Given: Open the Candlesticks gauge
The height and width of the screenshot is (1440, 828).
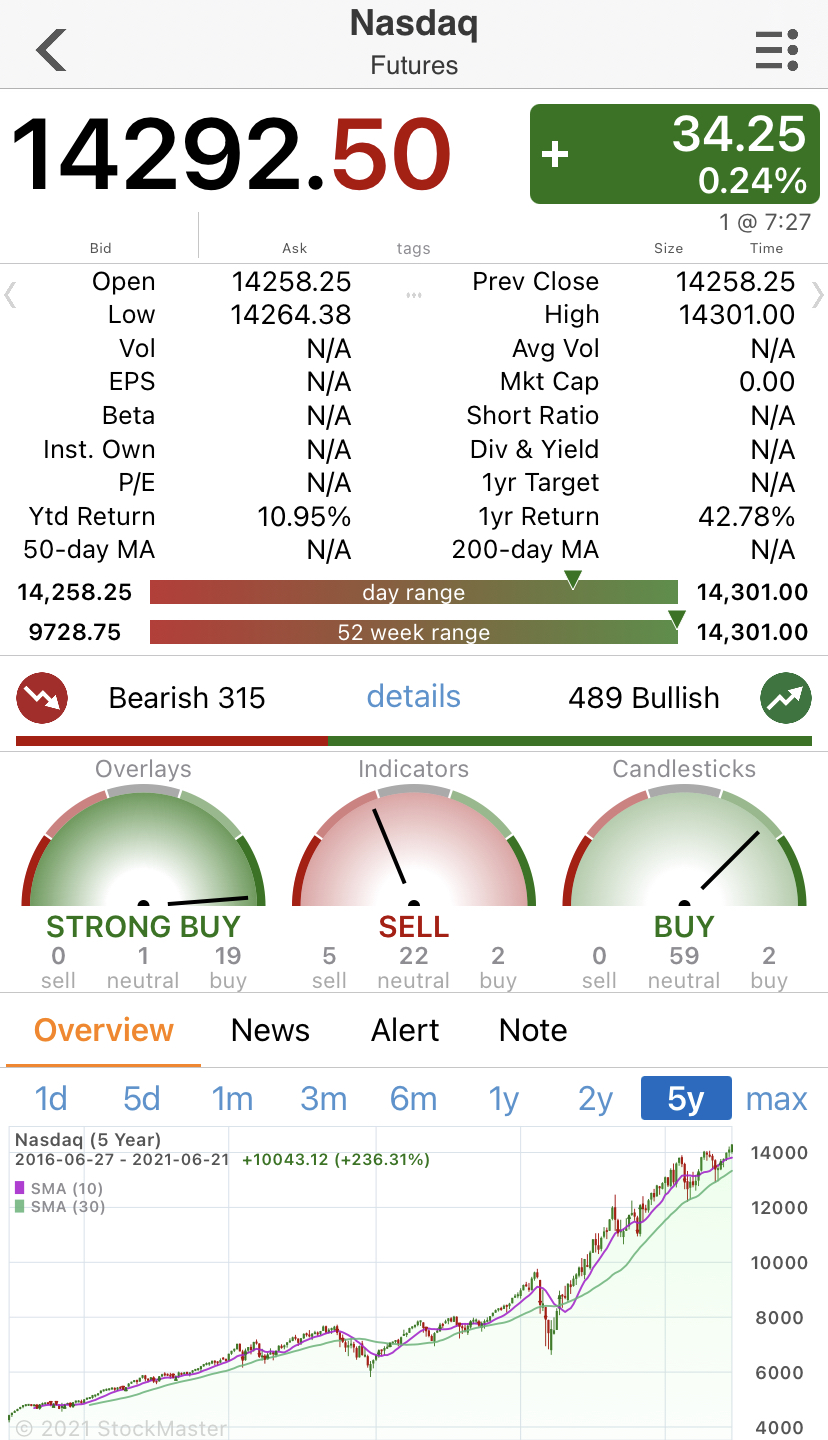Looking at the screenshot, I should click(x=684, y=873).
